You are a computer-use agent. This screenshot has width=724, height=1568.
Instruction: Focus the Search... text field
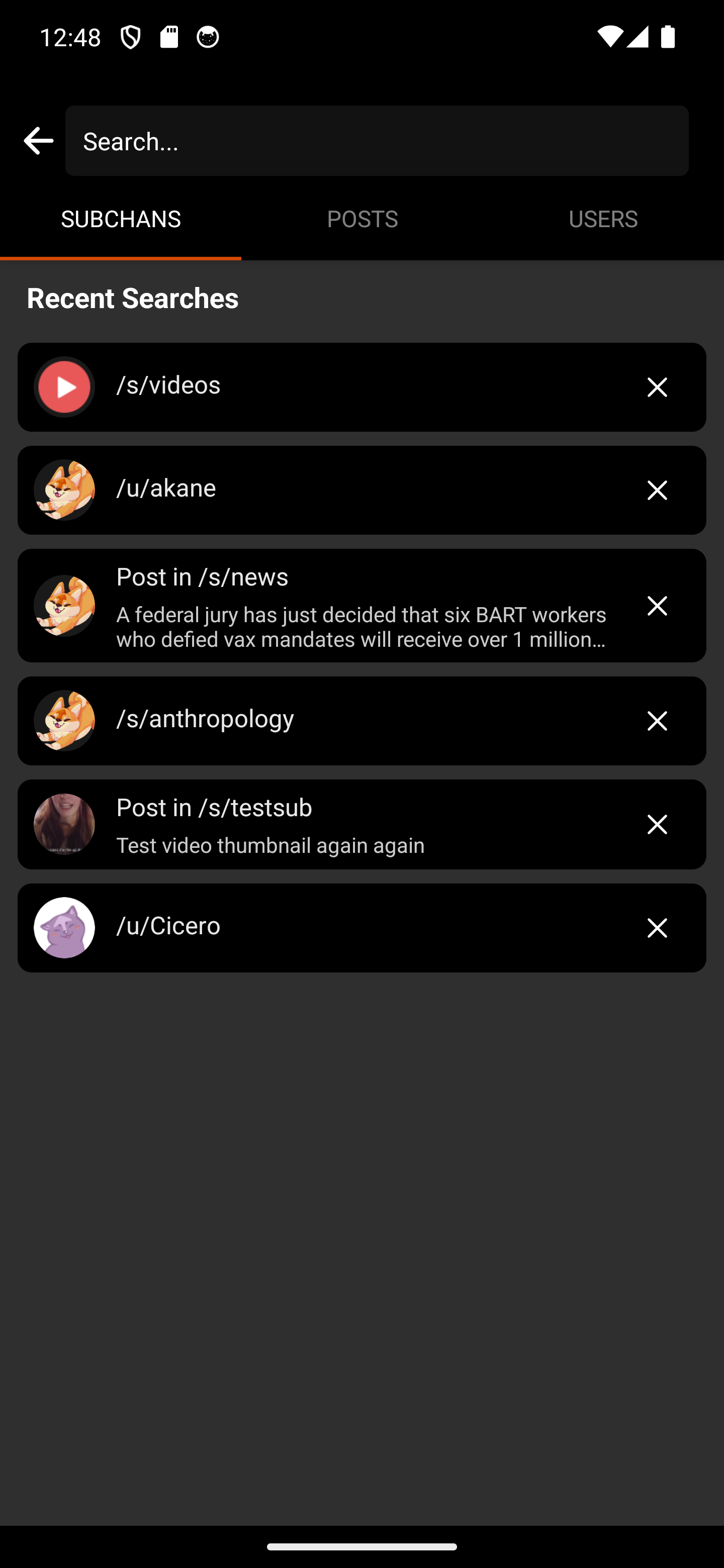click(376, 141)
